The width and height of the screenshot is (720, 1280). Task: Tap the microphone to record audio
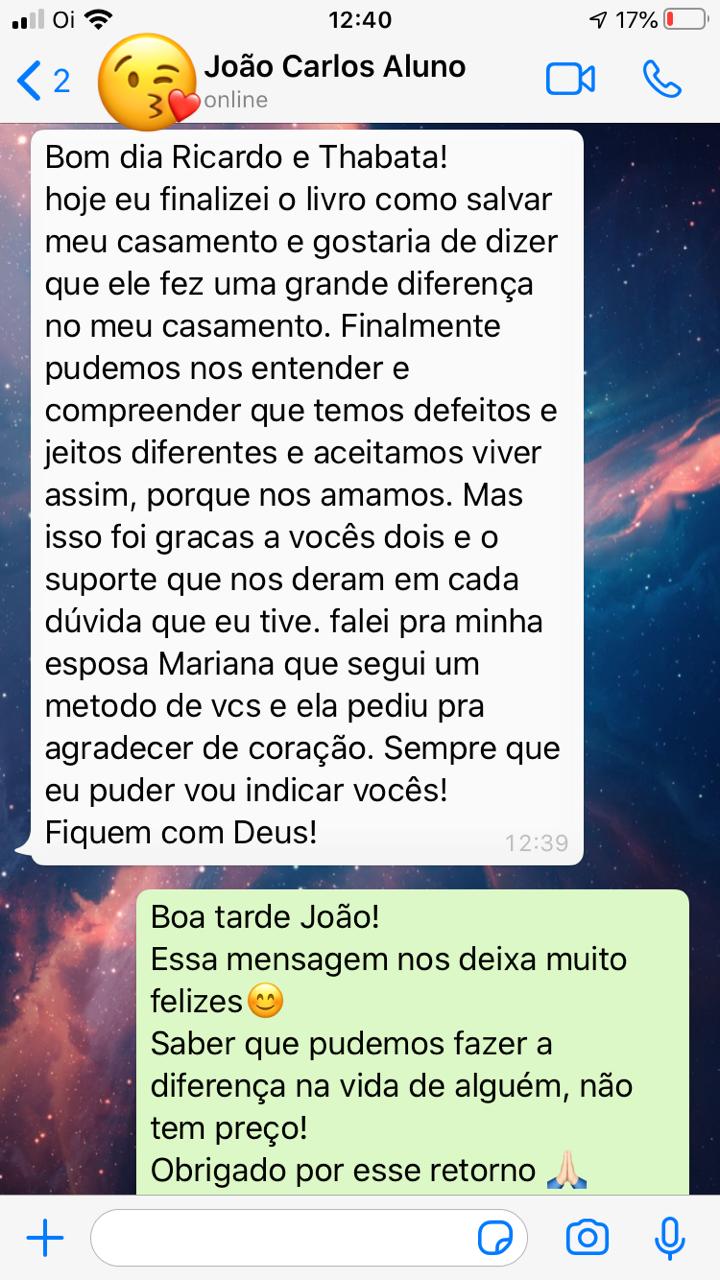pos(669,1239)
